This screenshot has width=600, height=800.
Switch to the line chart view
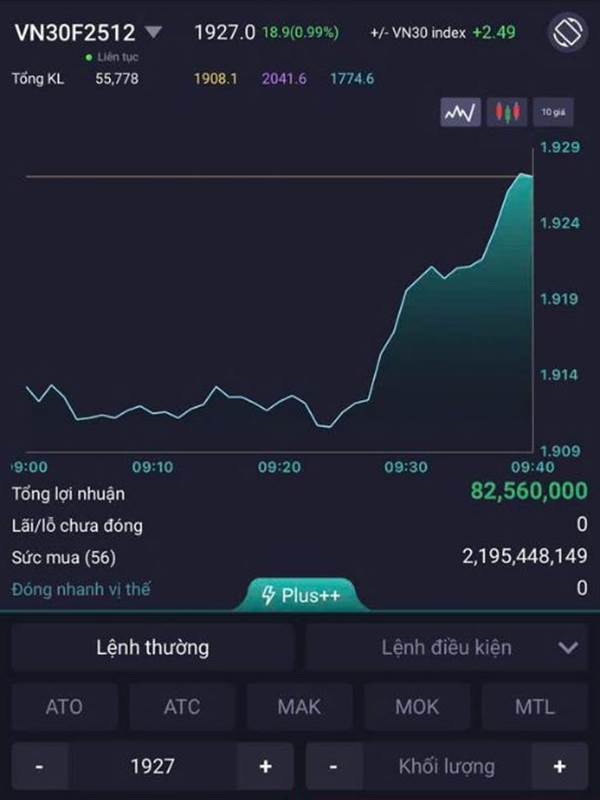[x=461, y=113]
